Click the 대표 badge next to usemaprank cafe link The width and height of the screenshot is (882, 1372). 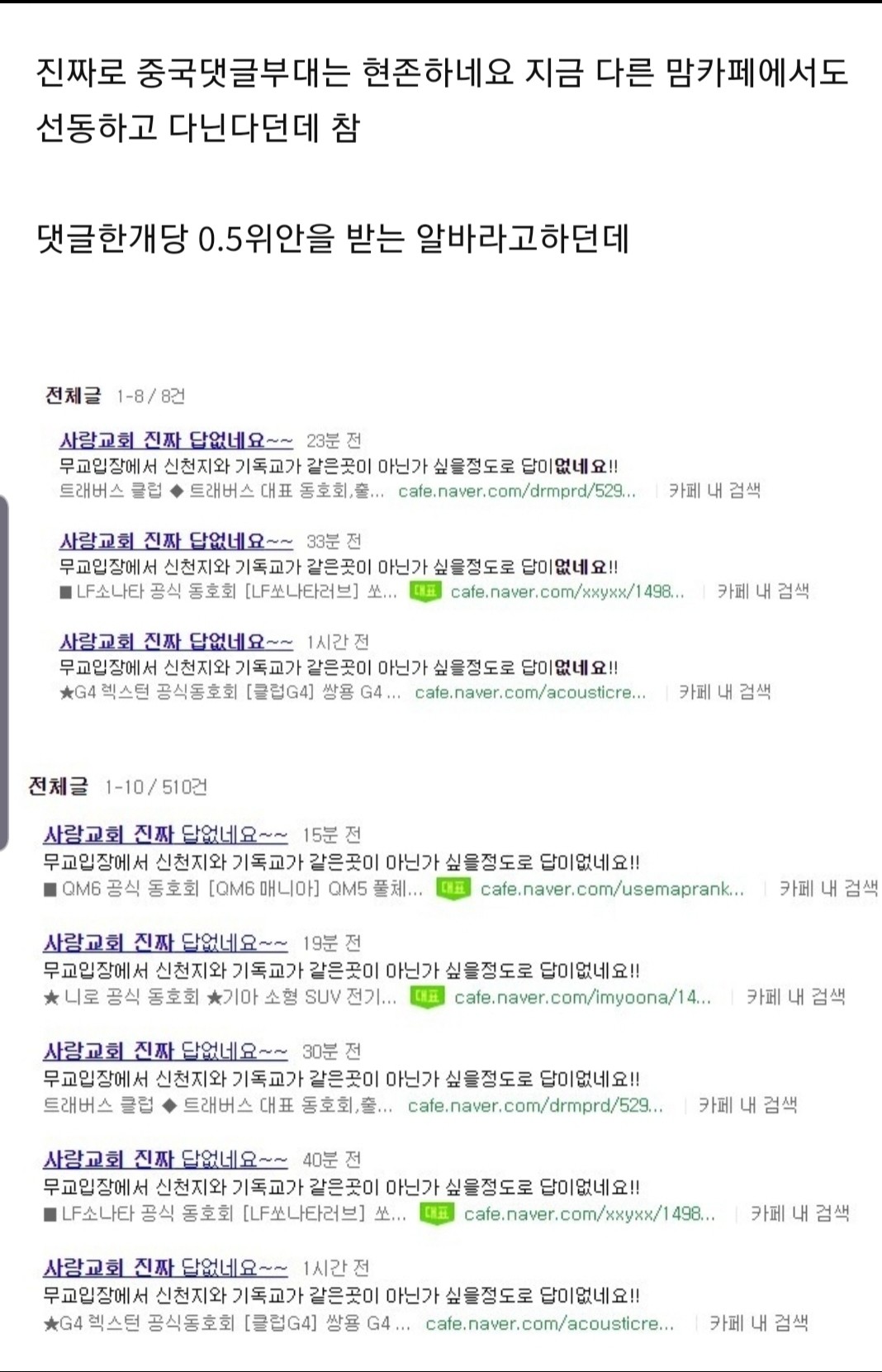[x=453, y=890]
